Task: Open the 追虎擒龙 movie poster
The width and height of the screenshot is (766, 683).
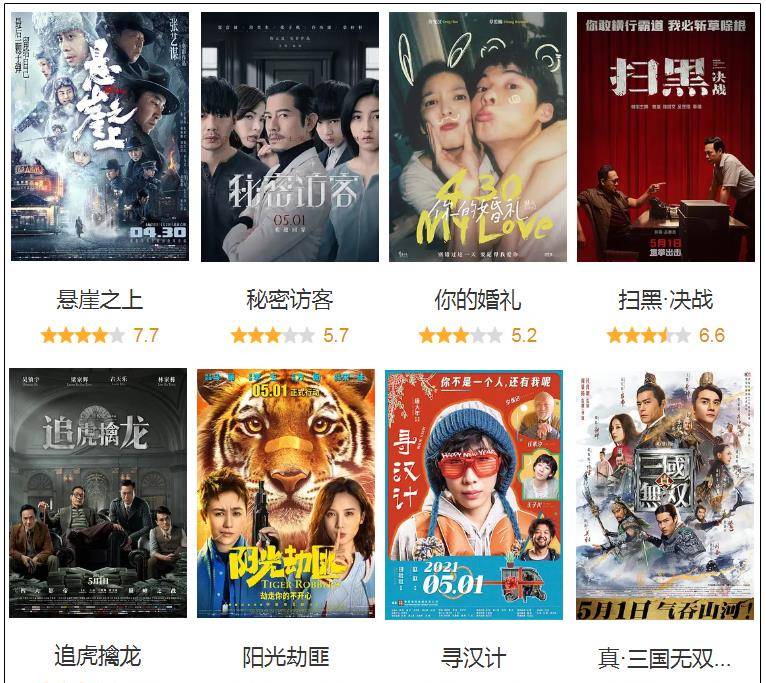Action: point(98,493)
